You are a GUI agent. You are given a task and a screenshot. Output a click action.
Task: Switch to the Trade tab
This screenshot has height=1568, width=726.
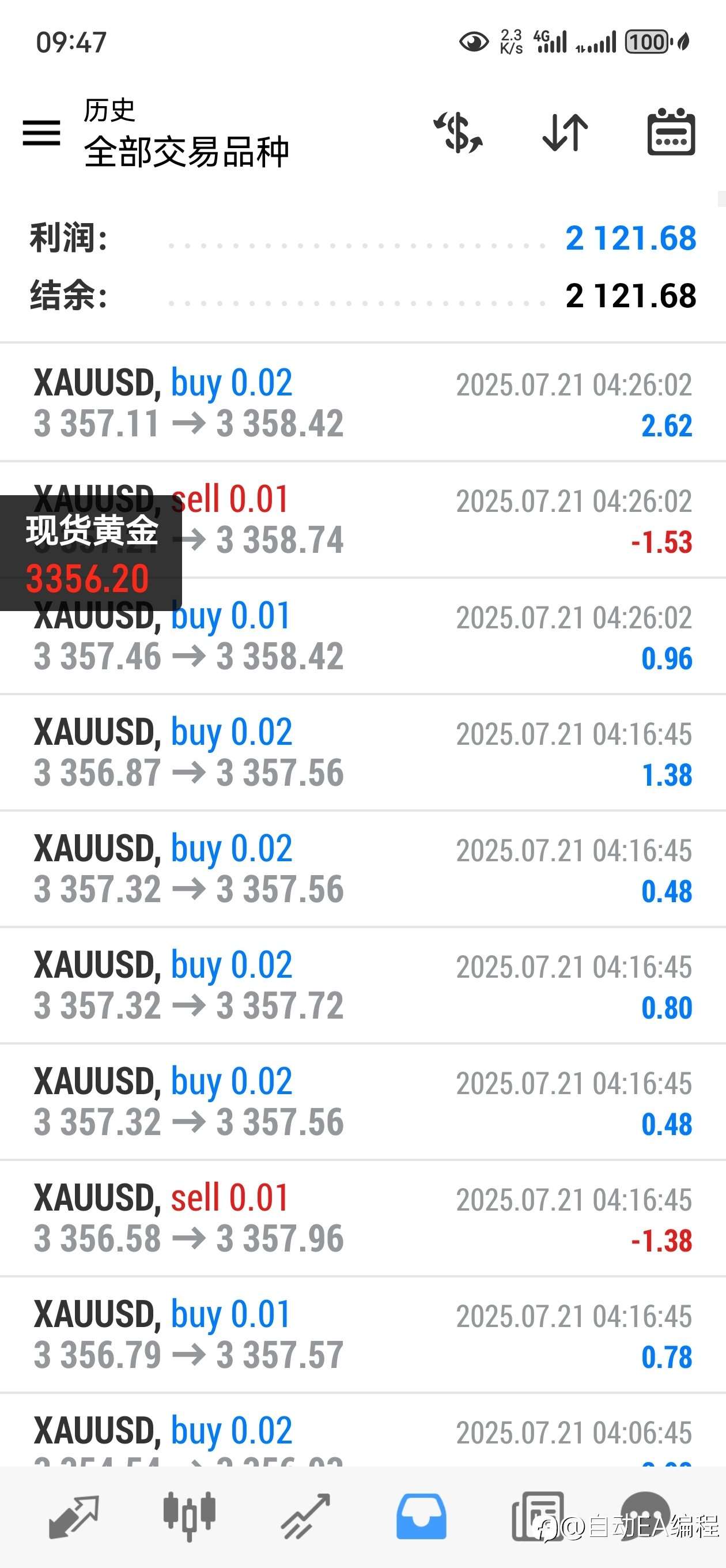(305, 1516)
